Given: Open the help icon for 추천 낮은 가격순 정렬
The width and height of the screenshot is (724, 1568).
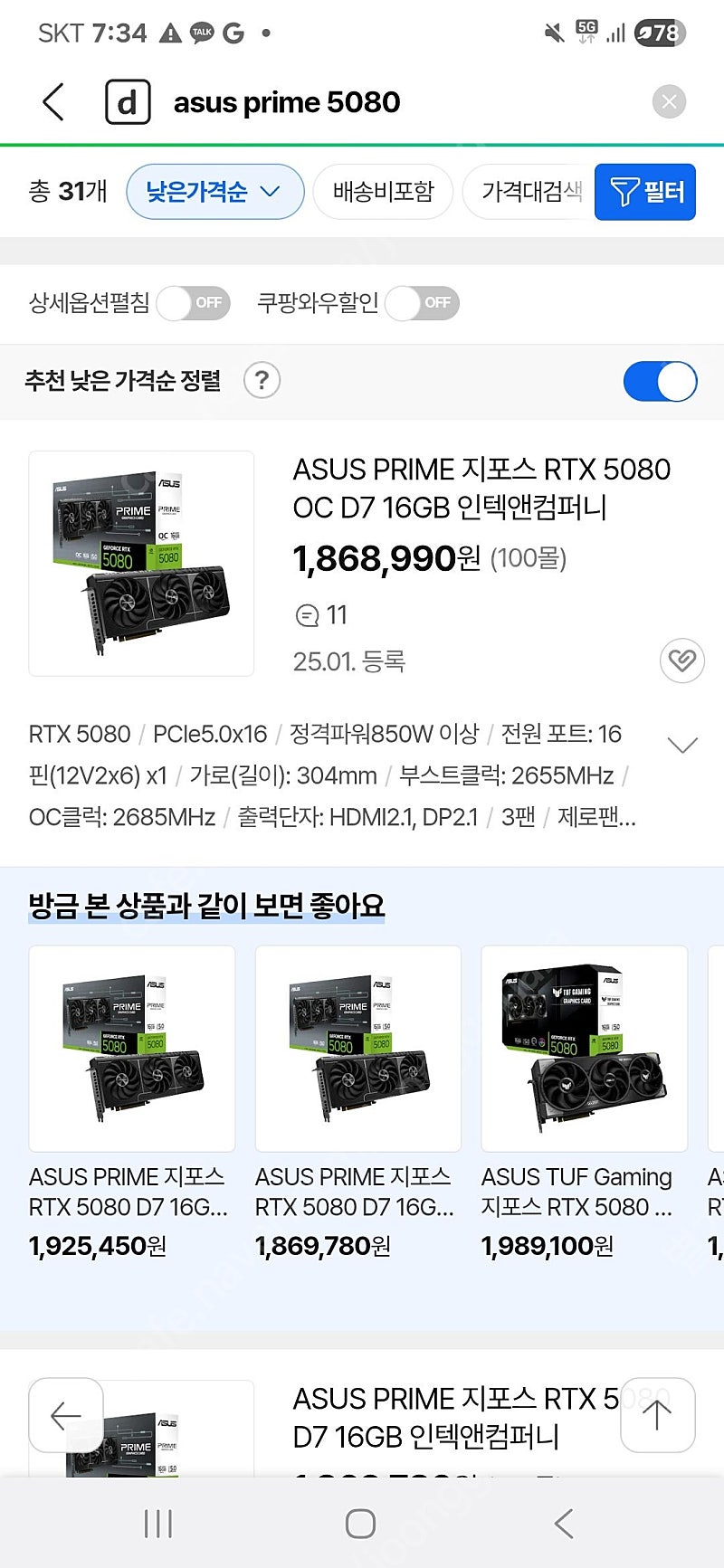Looking at the screenshot, I should [x=262, y=381].
